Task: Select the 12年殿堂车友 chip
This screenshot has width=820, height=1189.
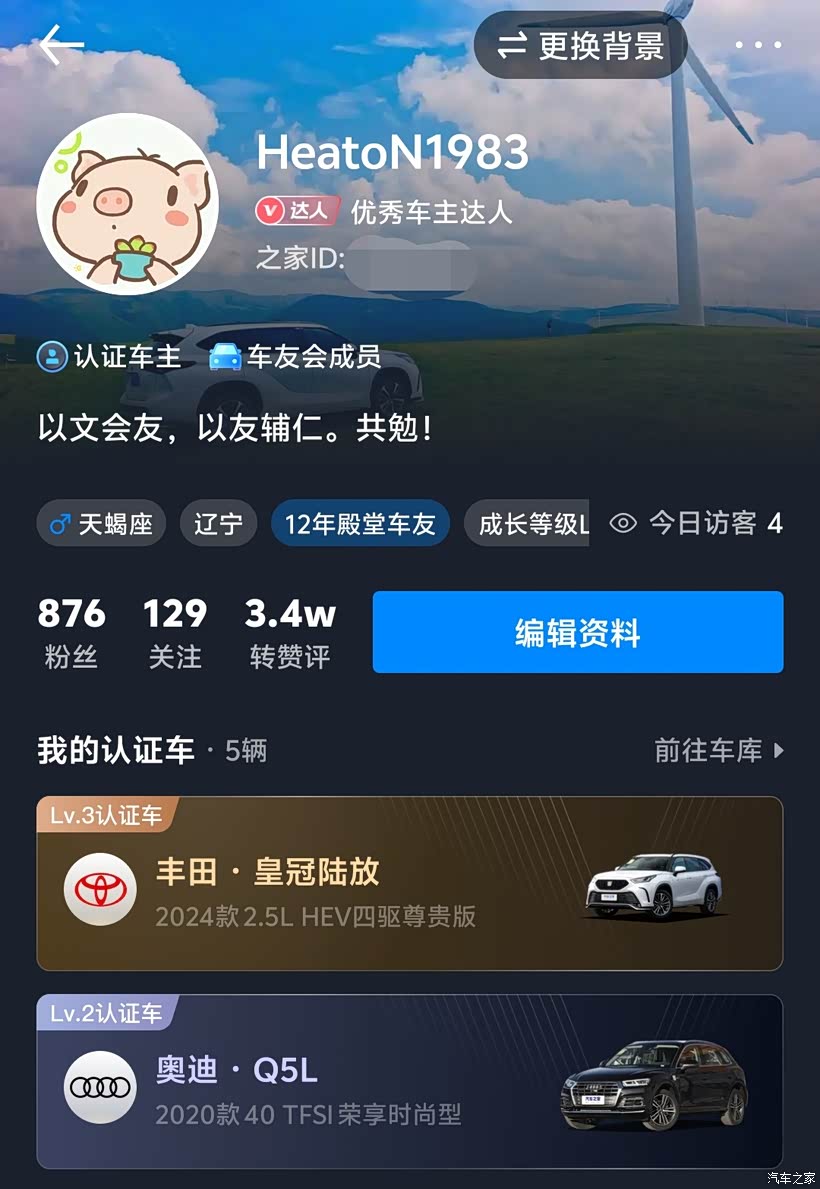Action: tap(360, 524)
